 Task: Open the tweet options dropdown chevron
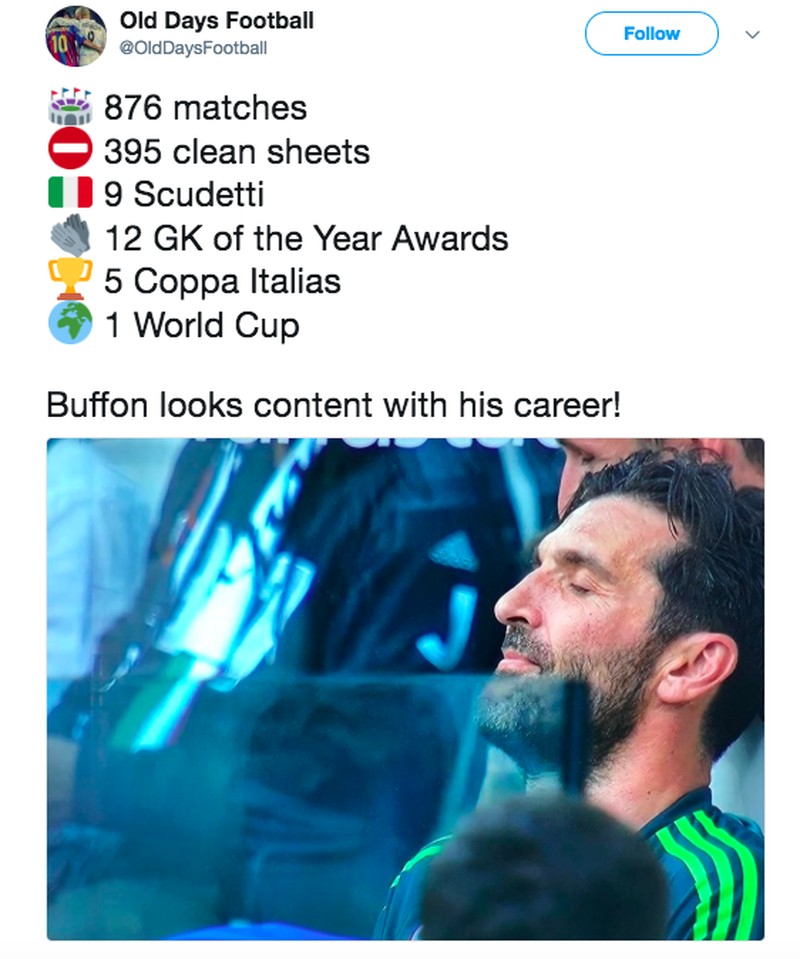tap(754, 34)
